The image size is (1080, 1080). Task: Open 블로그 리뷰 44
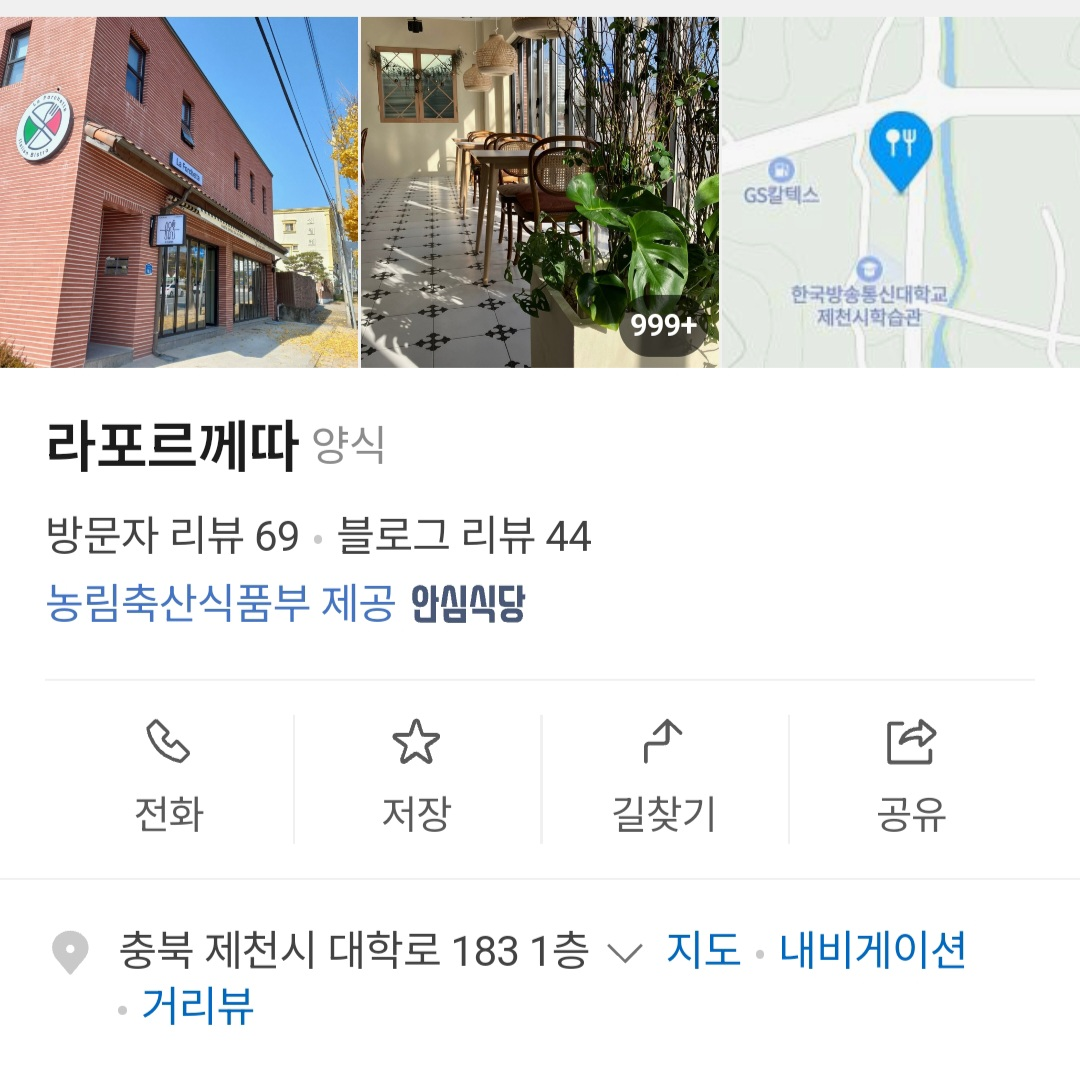click(x=465, y=537)
